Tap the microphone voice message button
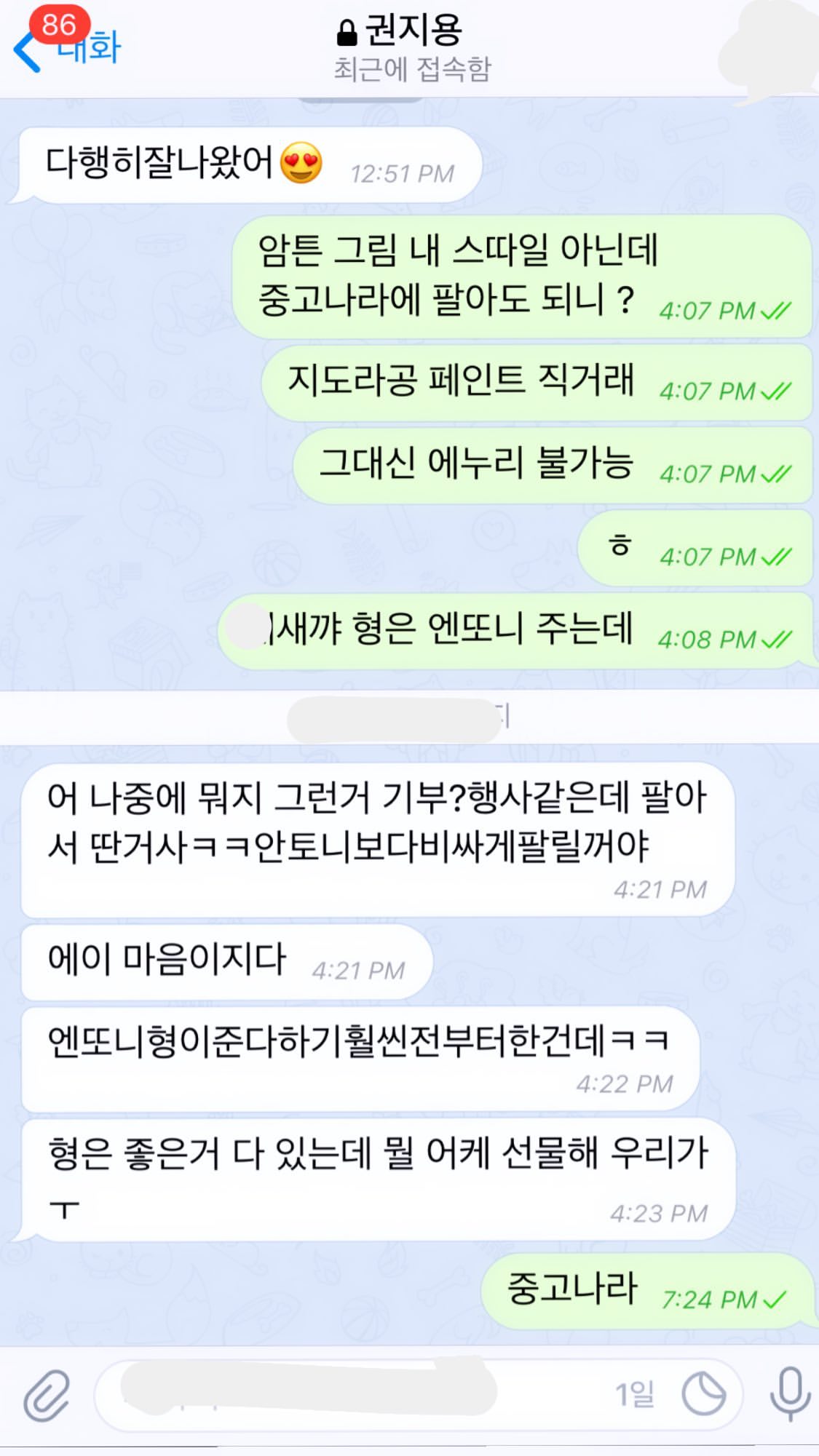819x1456 pixels. click(791, 1394)
